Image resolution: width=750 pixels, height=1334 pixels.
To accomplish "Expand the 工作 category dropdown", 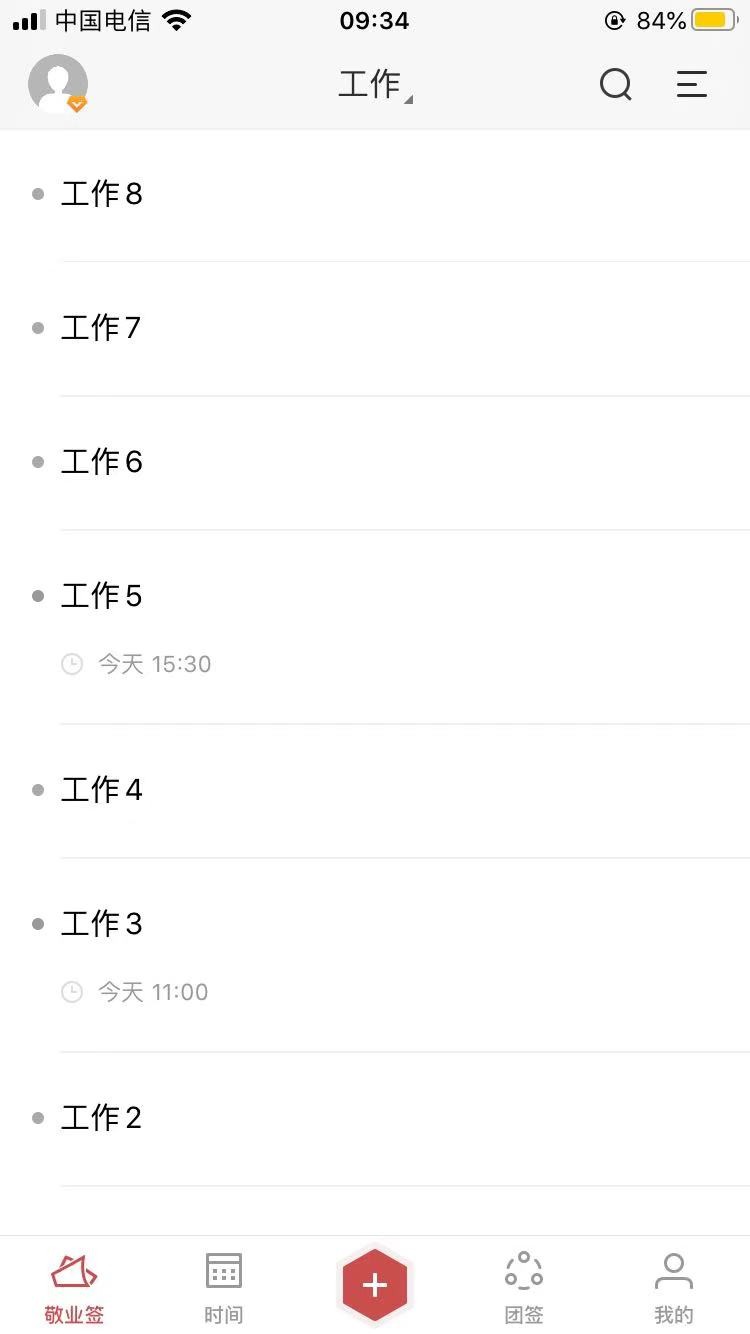I will [x=375, y=85].
